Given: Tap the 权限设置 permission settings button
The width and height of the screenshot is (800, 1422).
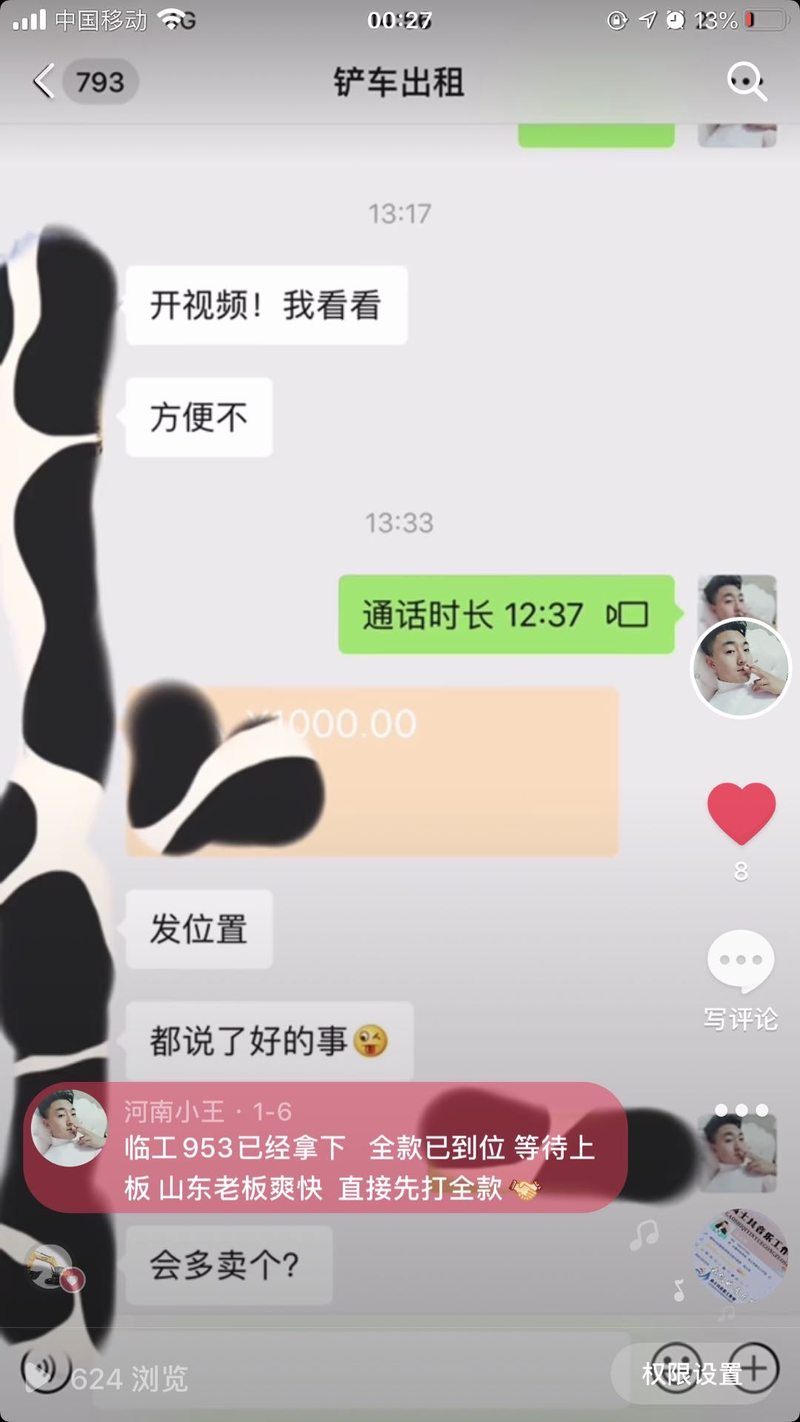Looking at the screenshot, I should tap(692, 1374).
